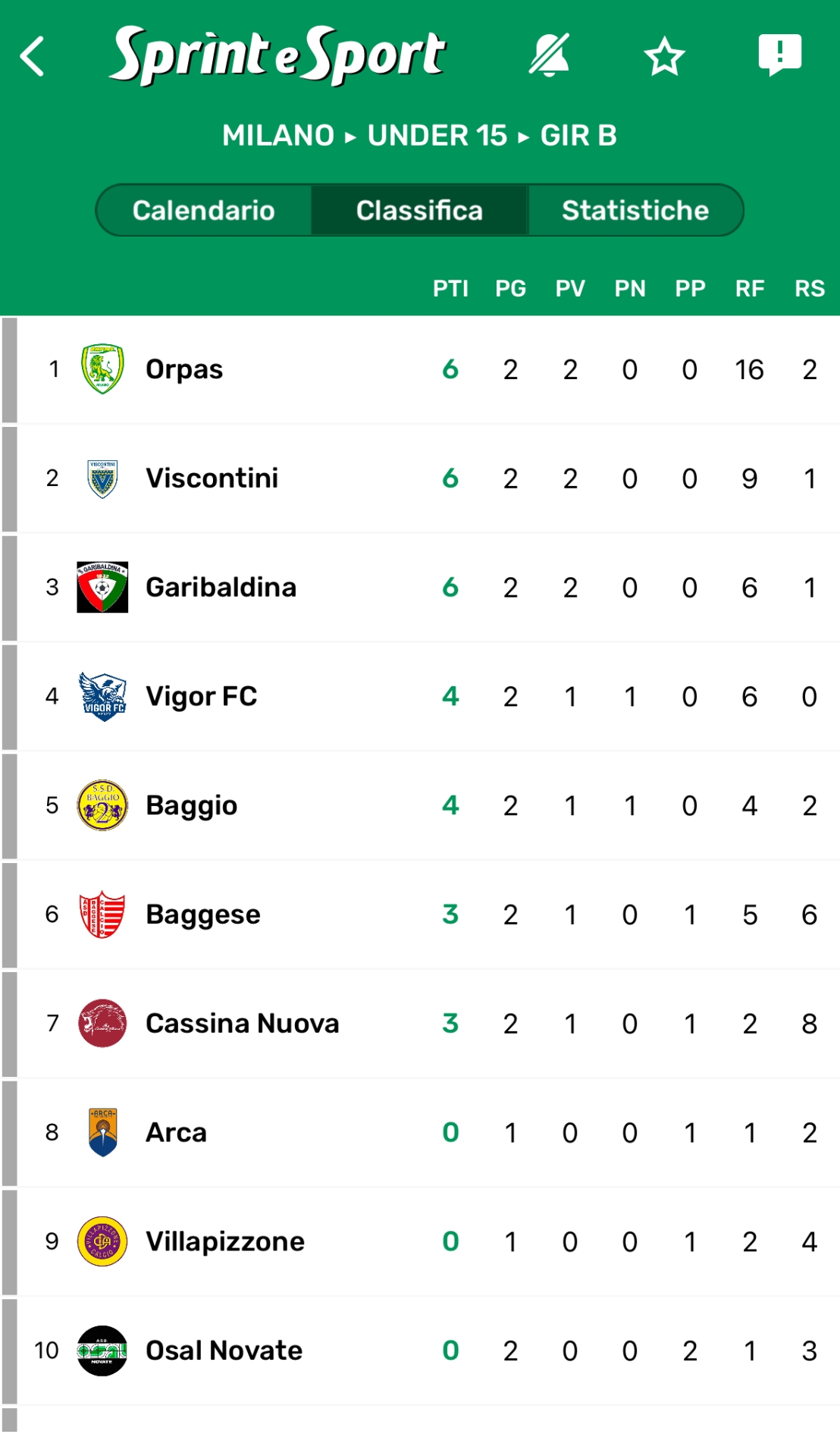Select the Classifica tab
840x1456 pixels.
419,210
